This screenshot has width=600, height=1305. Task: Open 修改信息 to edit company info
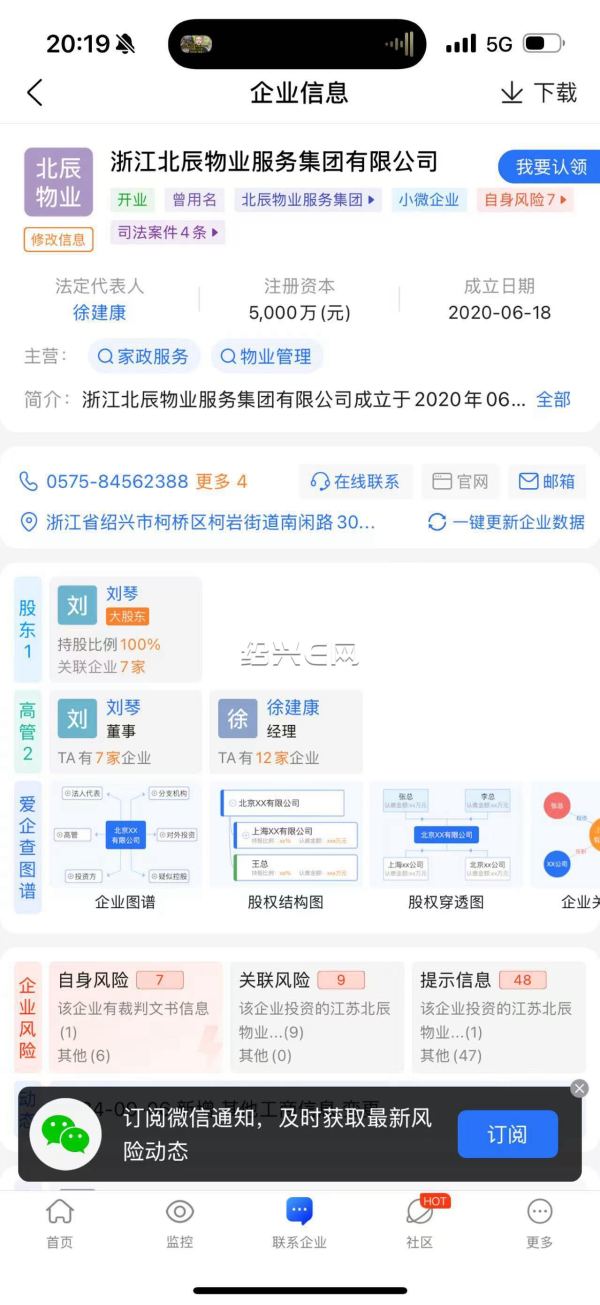58,239
